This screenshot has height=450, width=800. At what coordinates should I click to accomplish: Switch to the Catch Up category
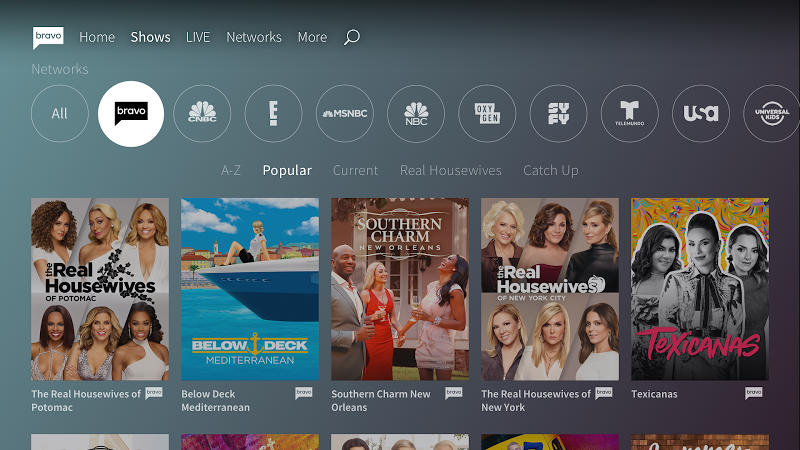click(x=551, y=170)
